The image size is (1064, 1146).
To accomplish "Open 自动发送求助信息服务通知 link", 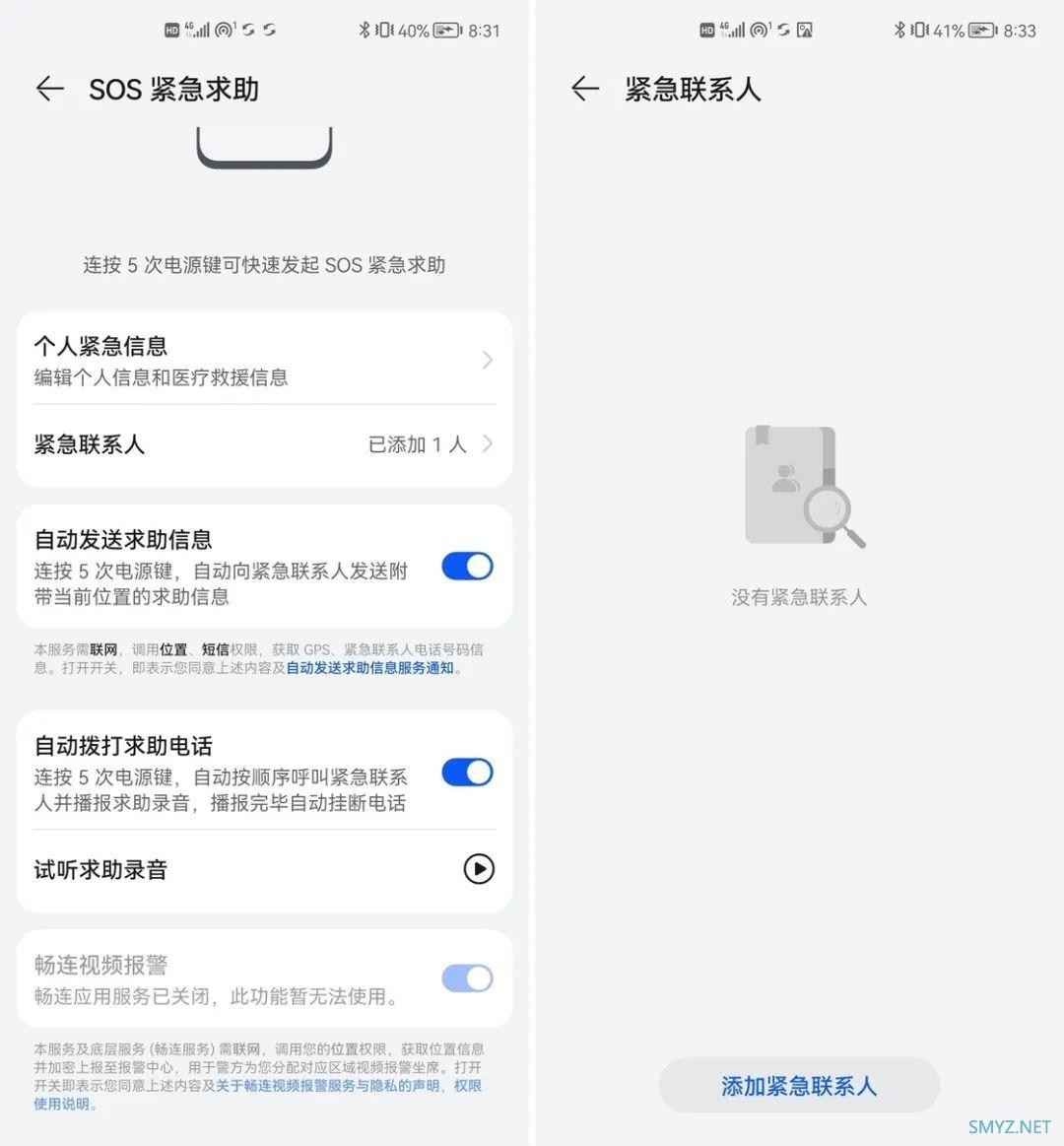I will tap(370, 668).
